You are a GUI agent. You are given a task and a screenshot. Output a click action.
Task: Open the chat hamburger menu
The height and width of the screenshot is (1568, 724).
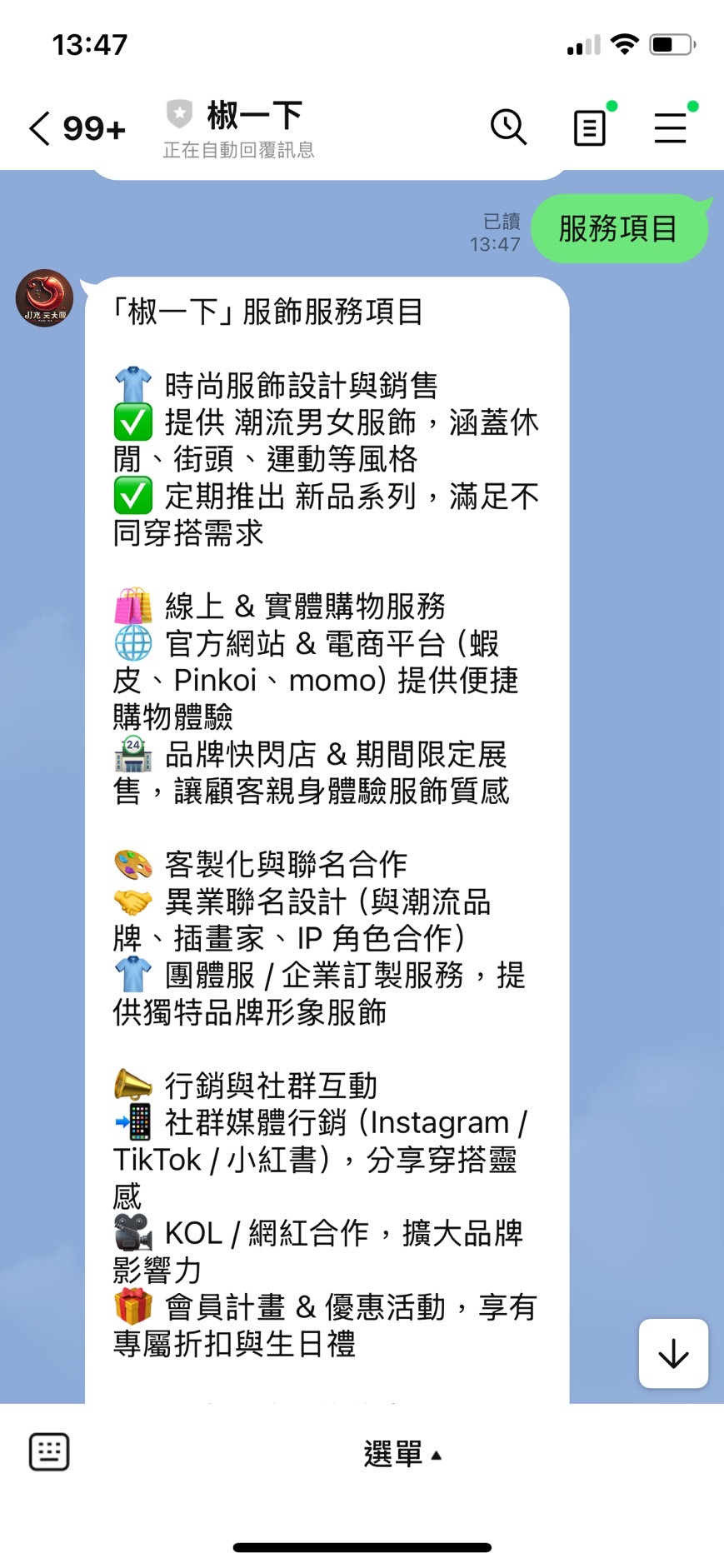point(670,128)
